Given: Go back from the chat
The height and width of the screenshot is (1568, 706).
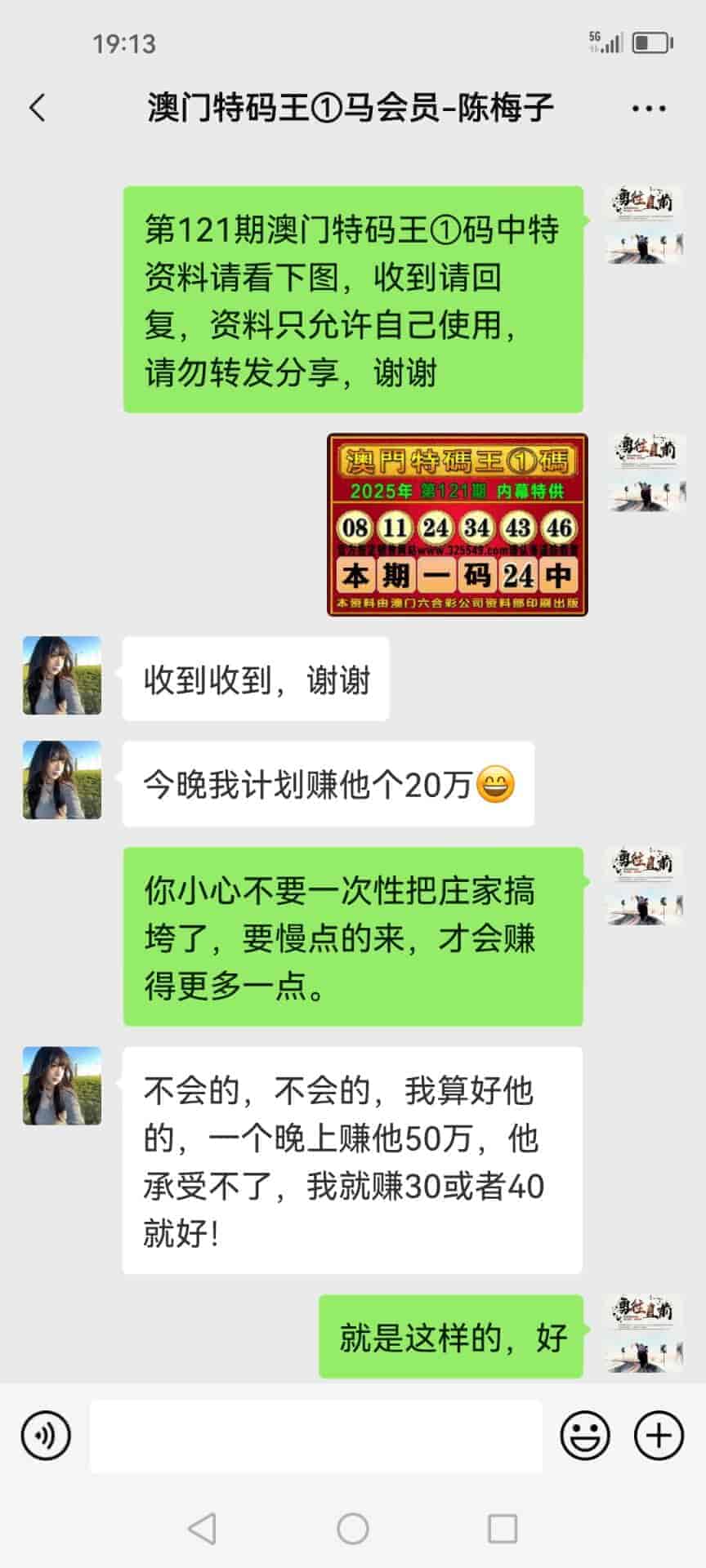Looking at the screenshot, I should click(x=38, y=108).
